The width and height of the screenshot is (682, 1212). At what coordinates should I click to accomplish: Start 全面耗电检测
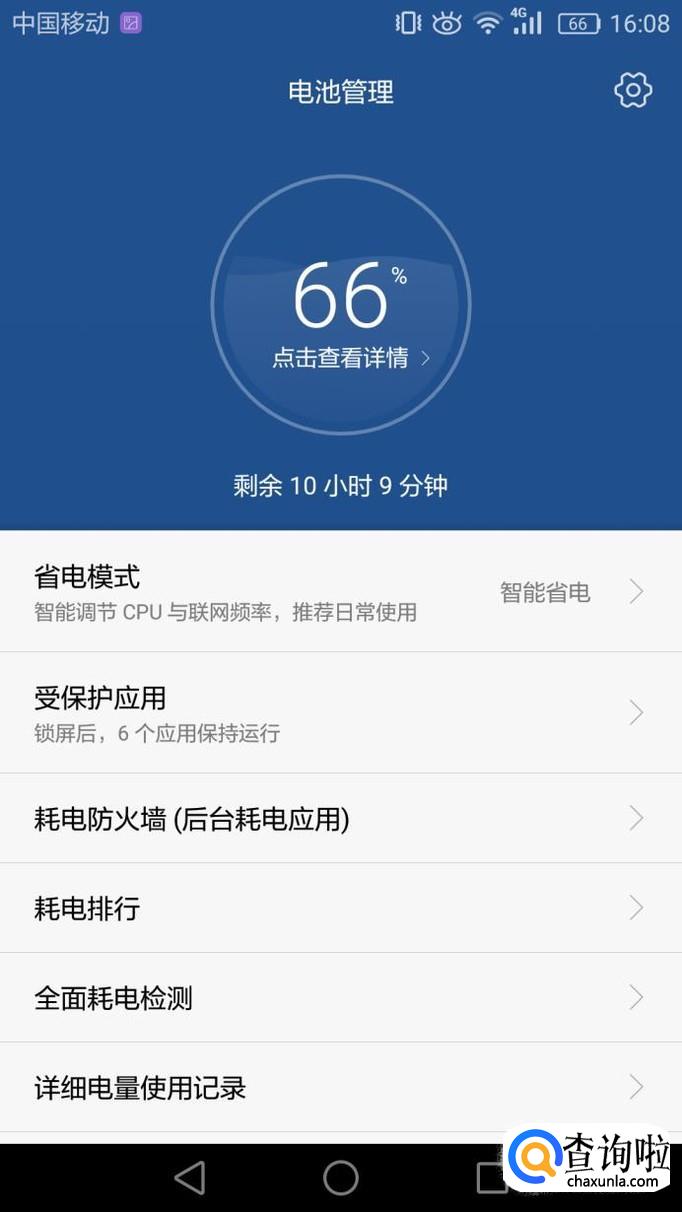[x=341, y=998]
